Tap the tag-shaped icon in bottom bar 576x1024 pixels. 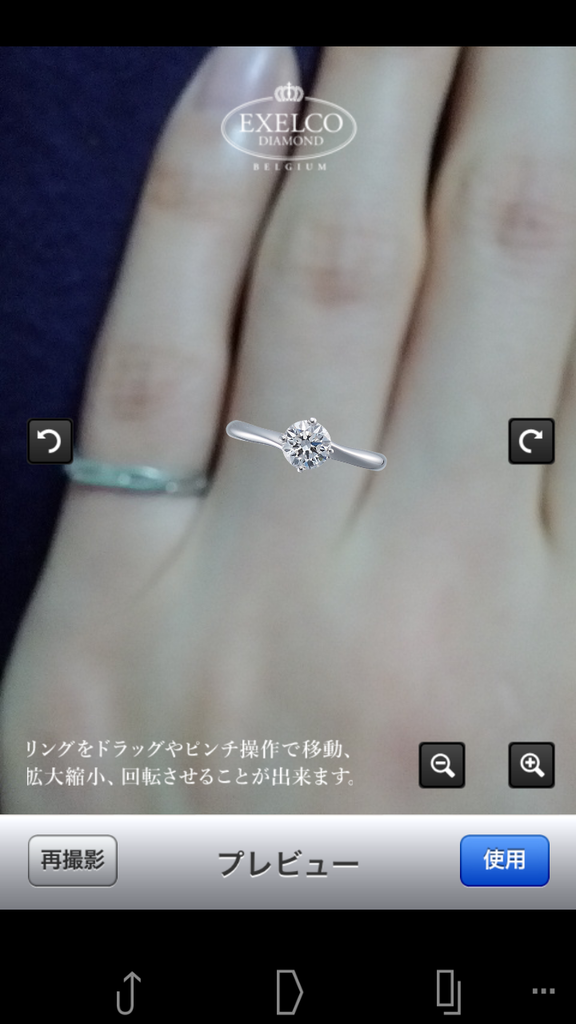(289, 992)
